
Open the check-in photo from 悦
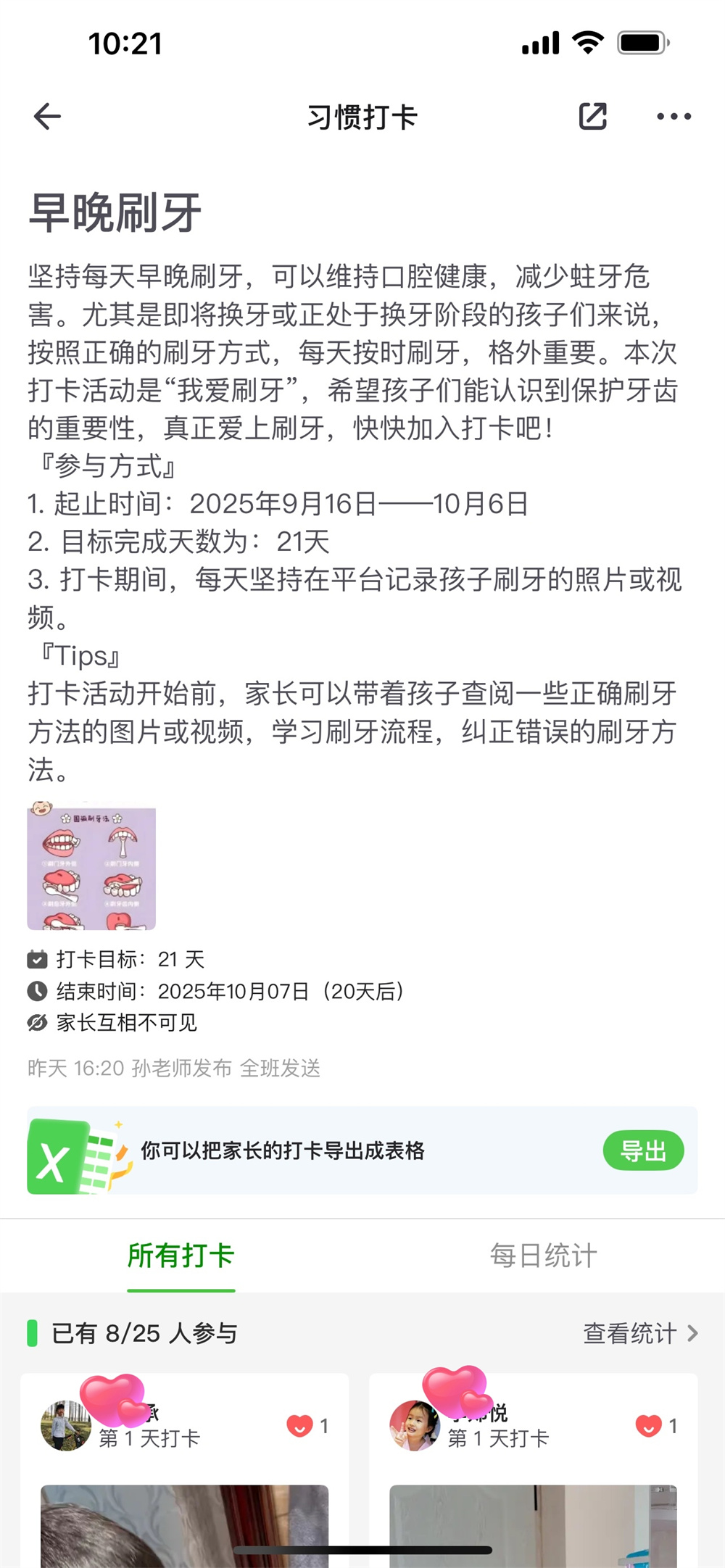(533, 1522)
